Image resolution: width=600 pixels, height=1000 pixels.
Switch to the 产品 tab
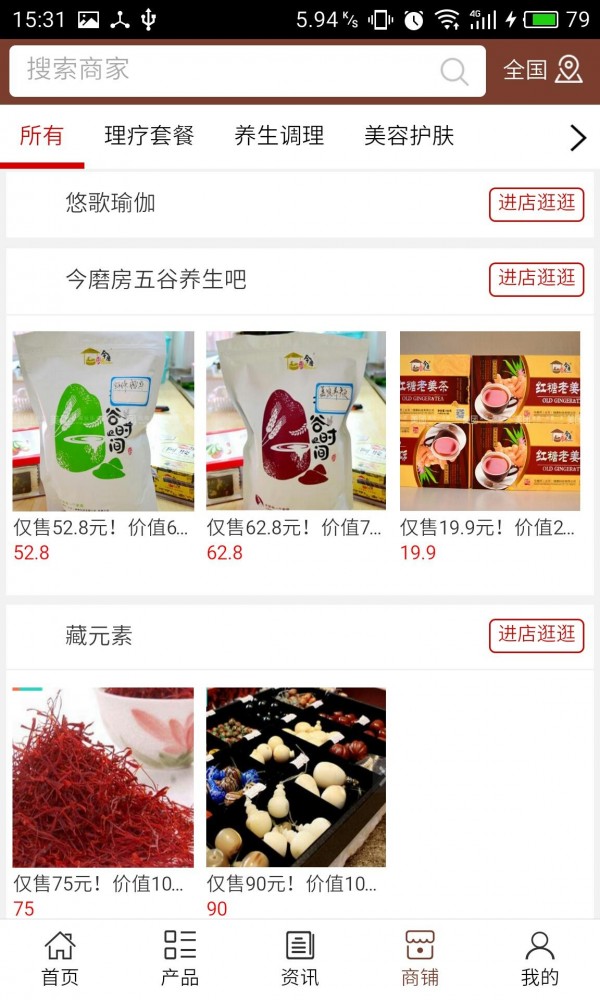(180, 958)
